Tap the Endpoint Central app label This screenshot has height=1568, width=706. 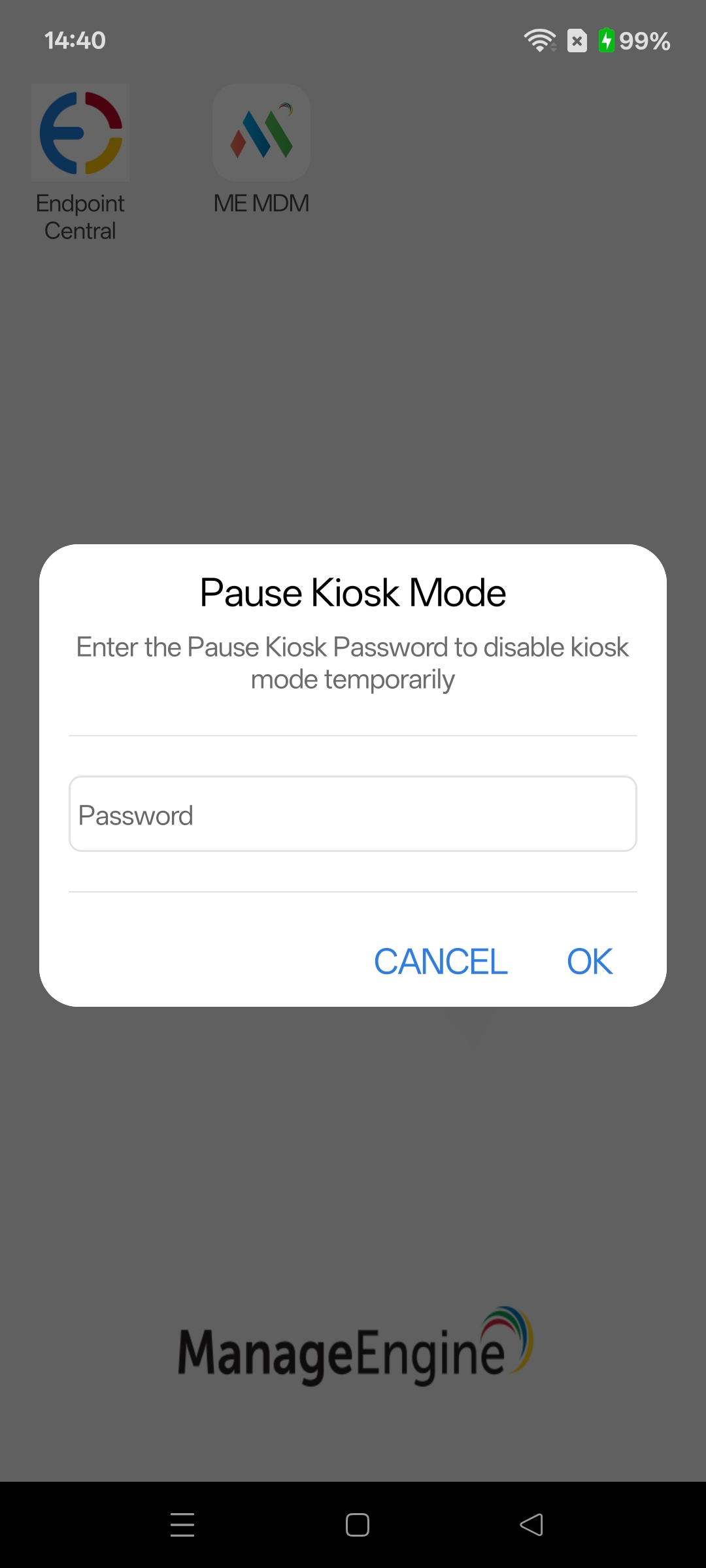(x=80, y=216)
